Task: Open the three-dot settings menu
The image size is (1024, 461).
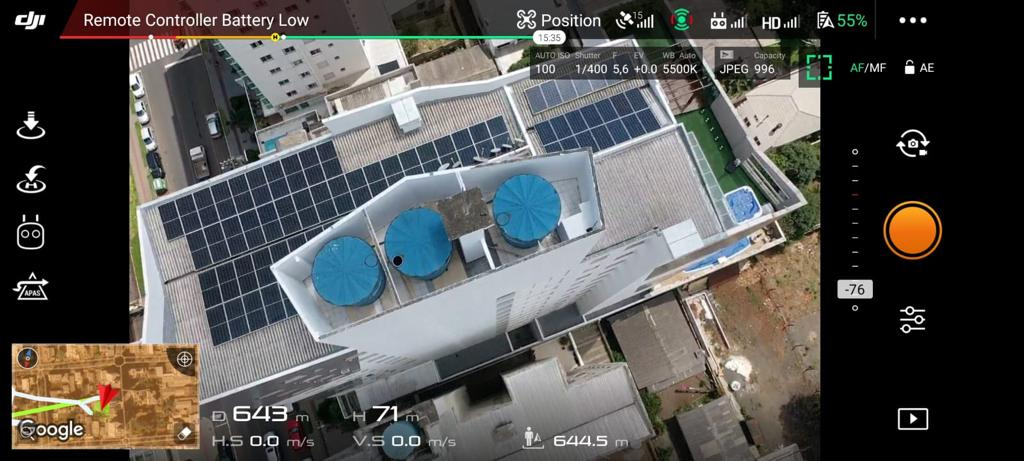Action: coord(912,20)
